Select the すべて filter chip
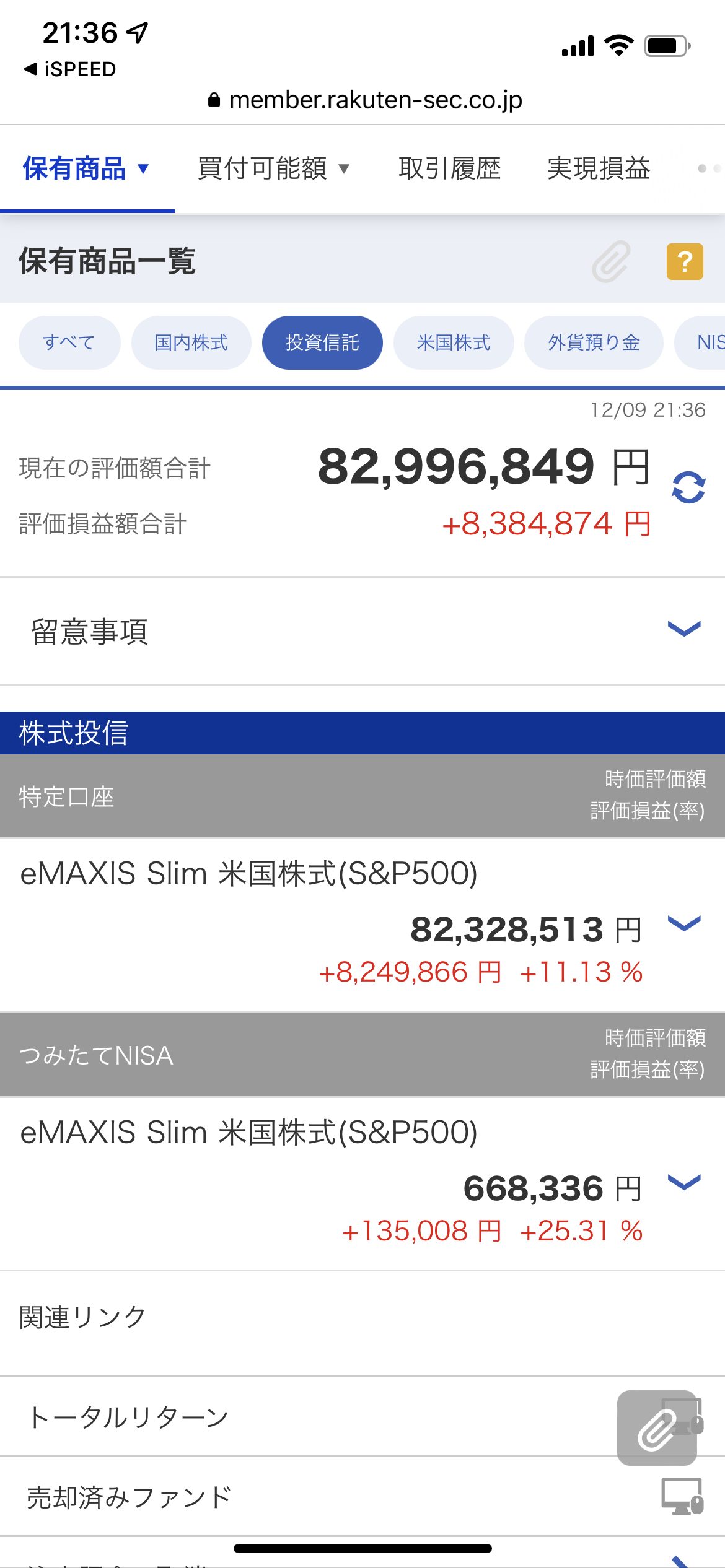This screenshot has width=725, height=1568. (x=69, y=342)
